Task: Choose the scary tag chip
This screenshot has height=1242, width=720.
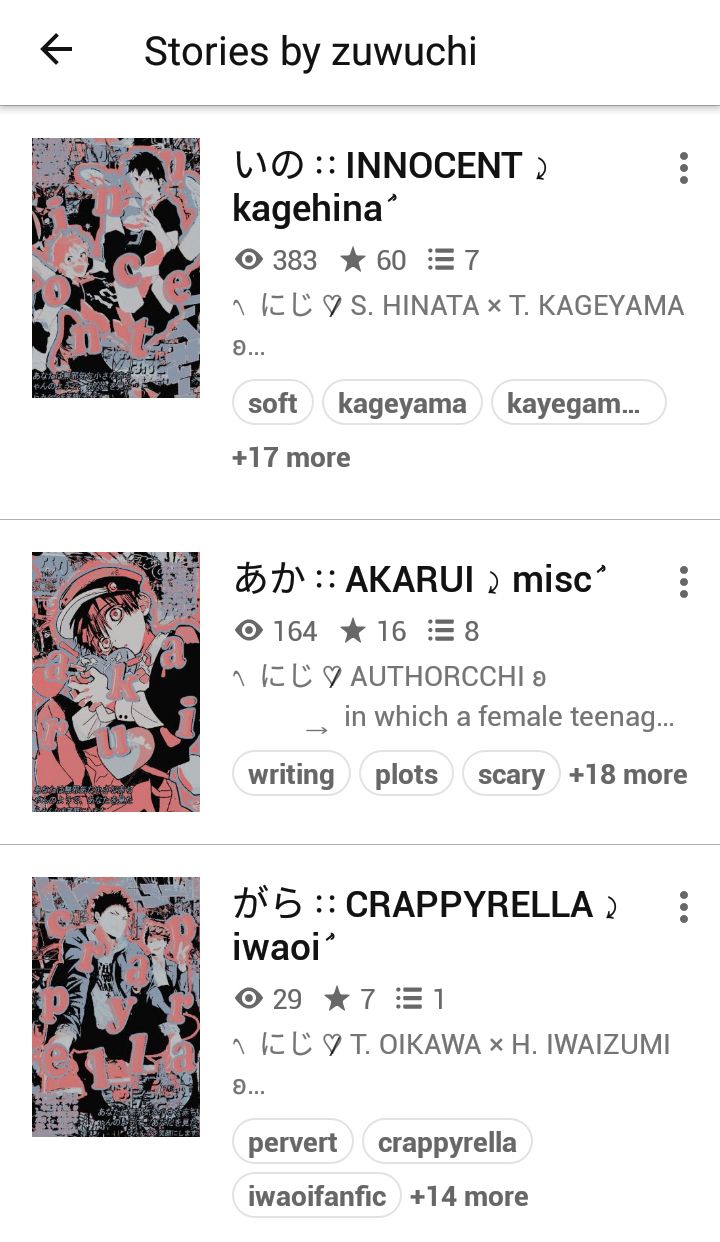Action: (511, 774)
